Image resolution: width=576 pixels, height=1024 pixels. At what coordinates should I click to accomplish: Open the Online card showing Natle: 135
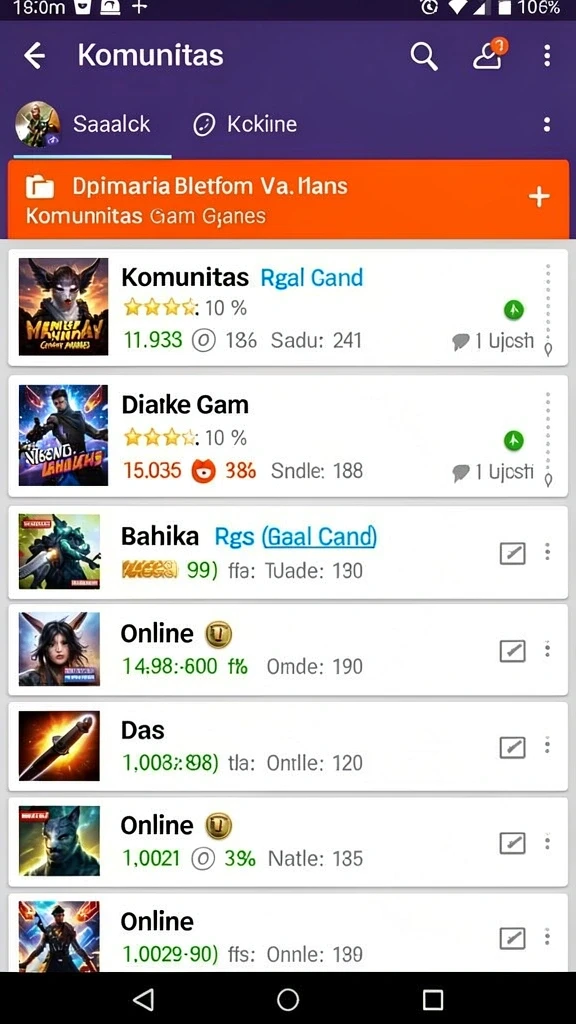[288, 842]
